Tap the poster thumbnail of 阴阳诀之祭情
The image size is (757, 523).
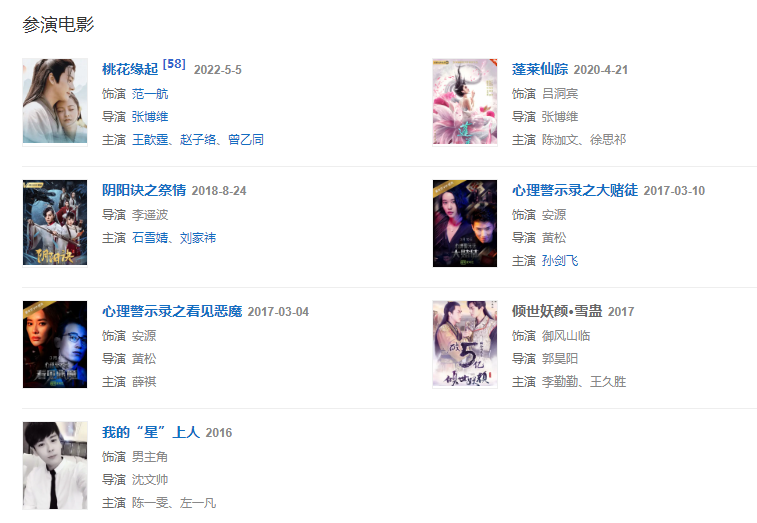click(55, 223)
